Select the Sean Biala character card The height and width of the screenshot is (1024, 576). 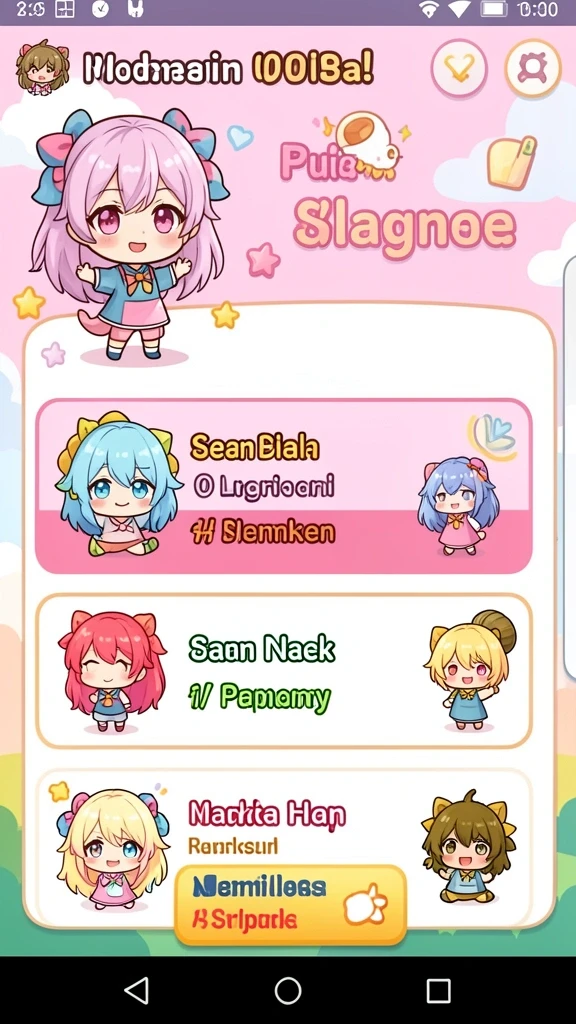283,487
